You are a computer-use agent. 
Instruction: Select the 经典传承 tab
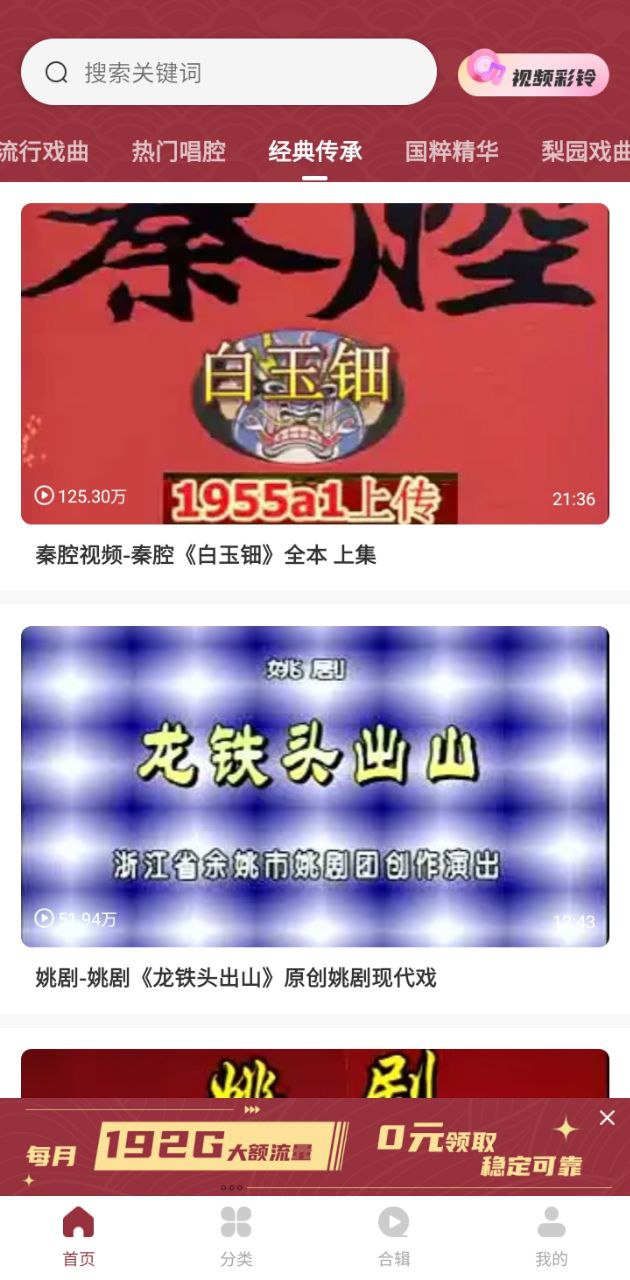coord(315,152)
